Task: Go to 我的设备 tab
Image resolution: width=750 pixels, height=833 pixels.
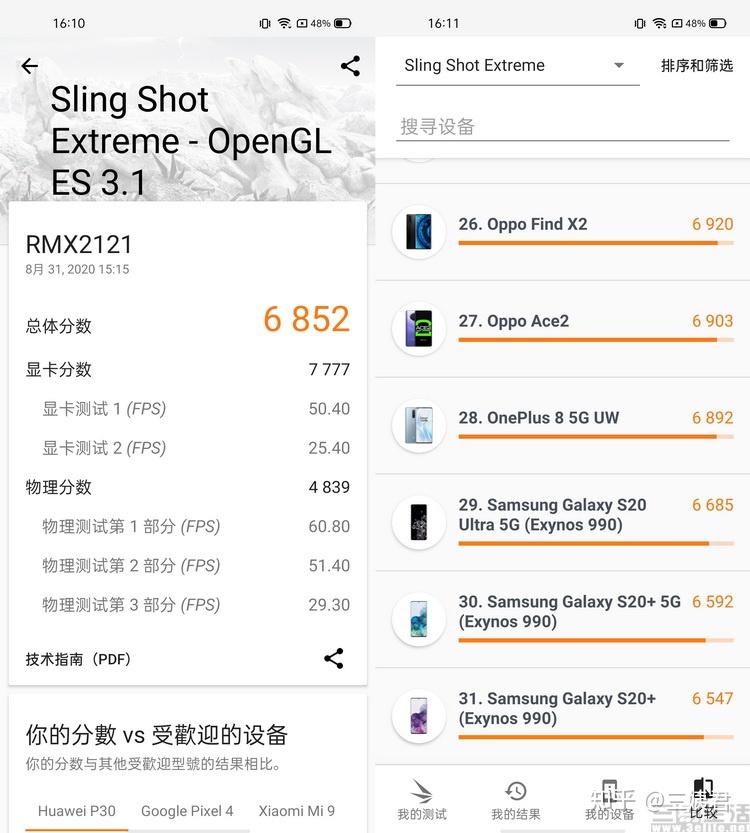Action: [x=609, y=800]
